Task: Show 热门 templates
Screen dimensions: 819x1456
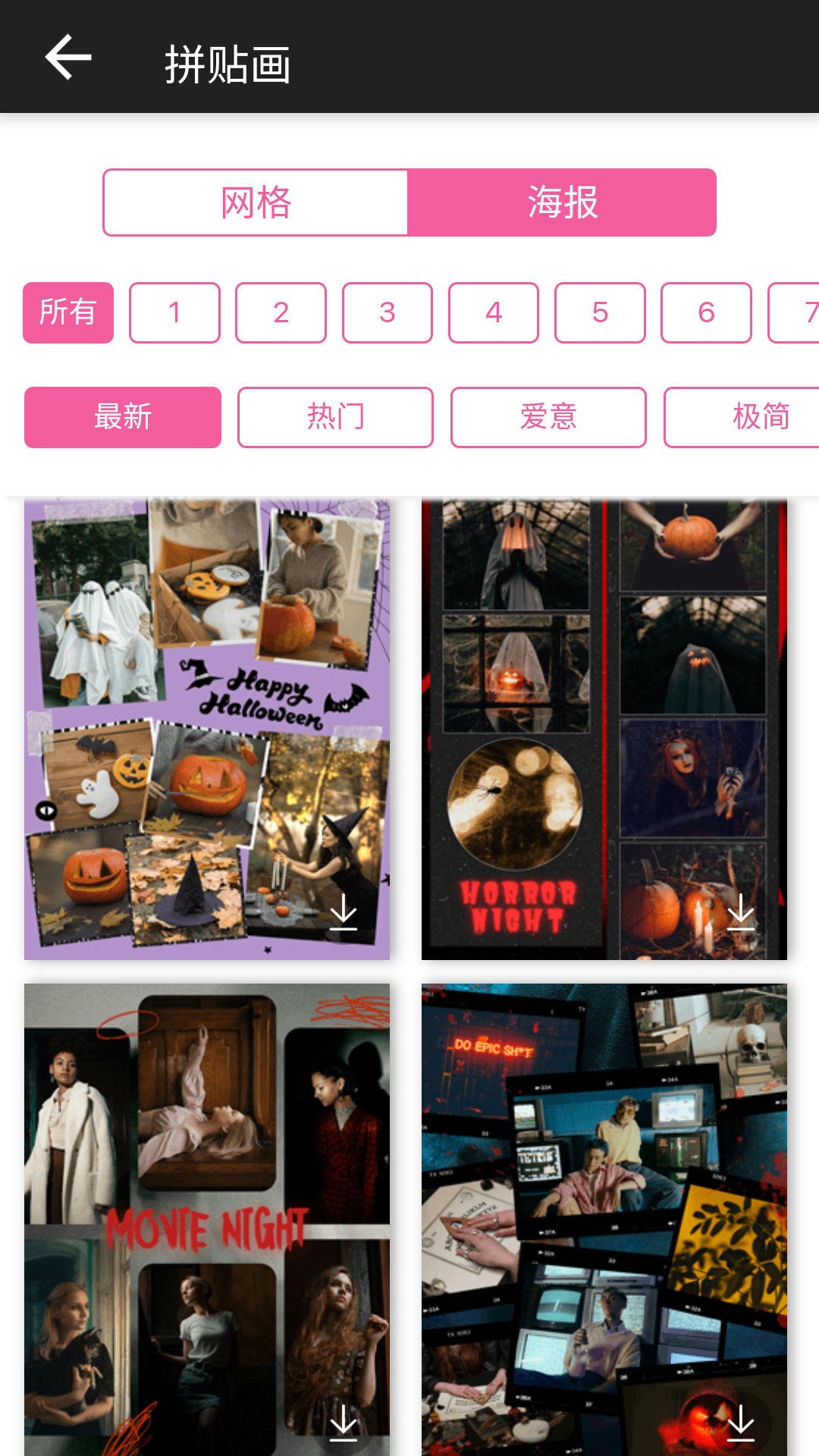Action: (x=335, y=417)
